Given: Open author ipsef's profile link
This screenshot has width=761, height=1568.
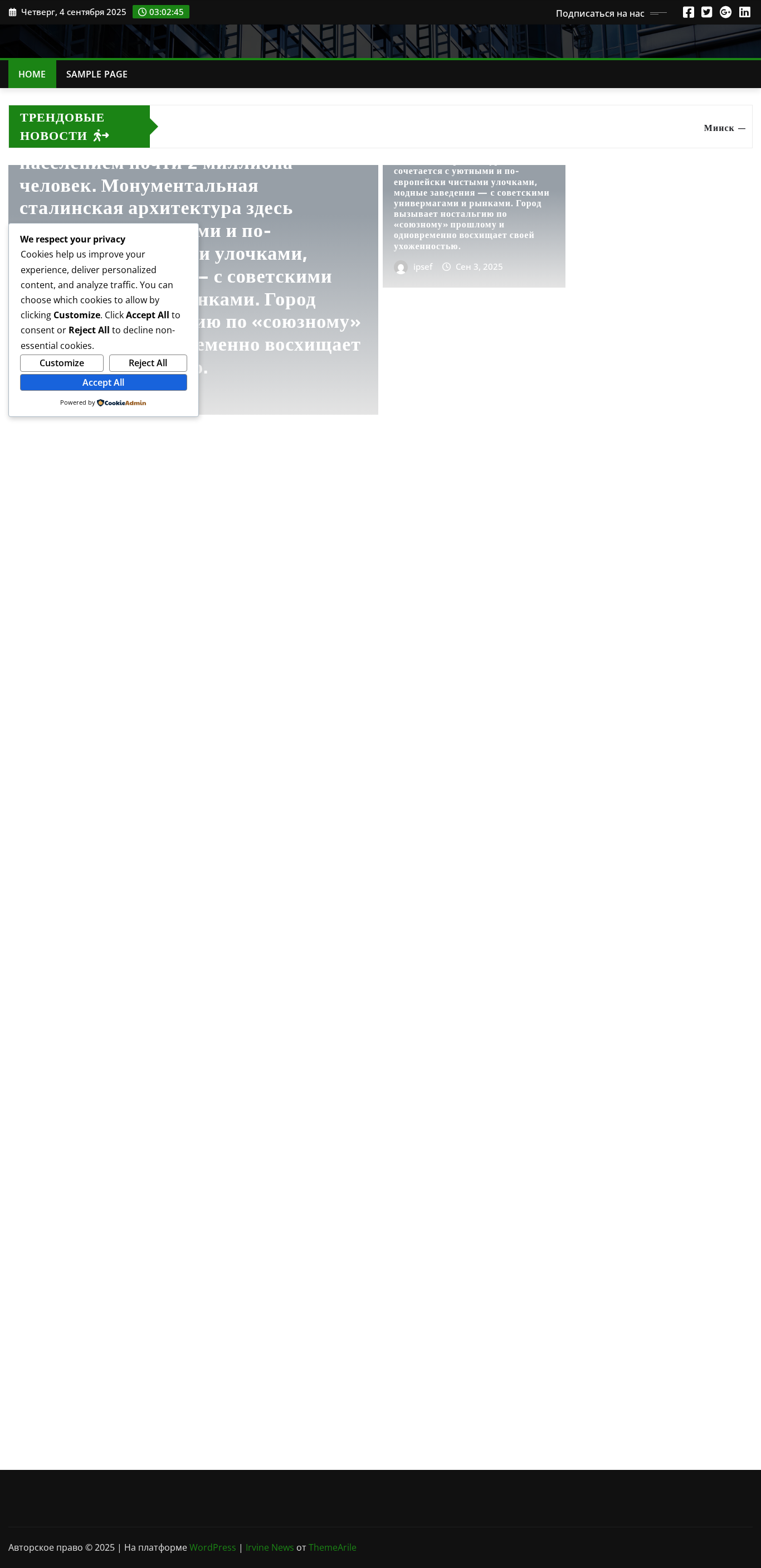Looking at the screenshot, I should click(423, 266).
